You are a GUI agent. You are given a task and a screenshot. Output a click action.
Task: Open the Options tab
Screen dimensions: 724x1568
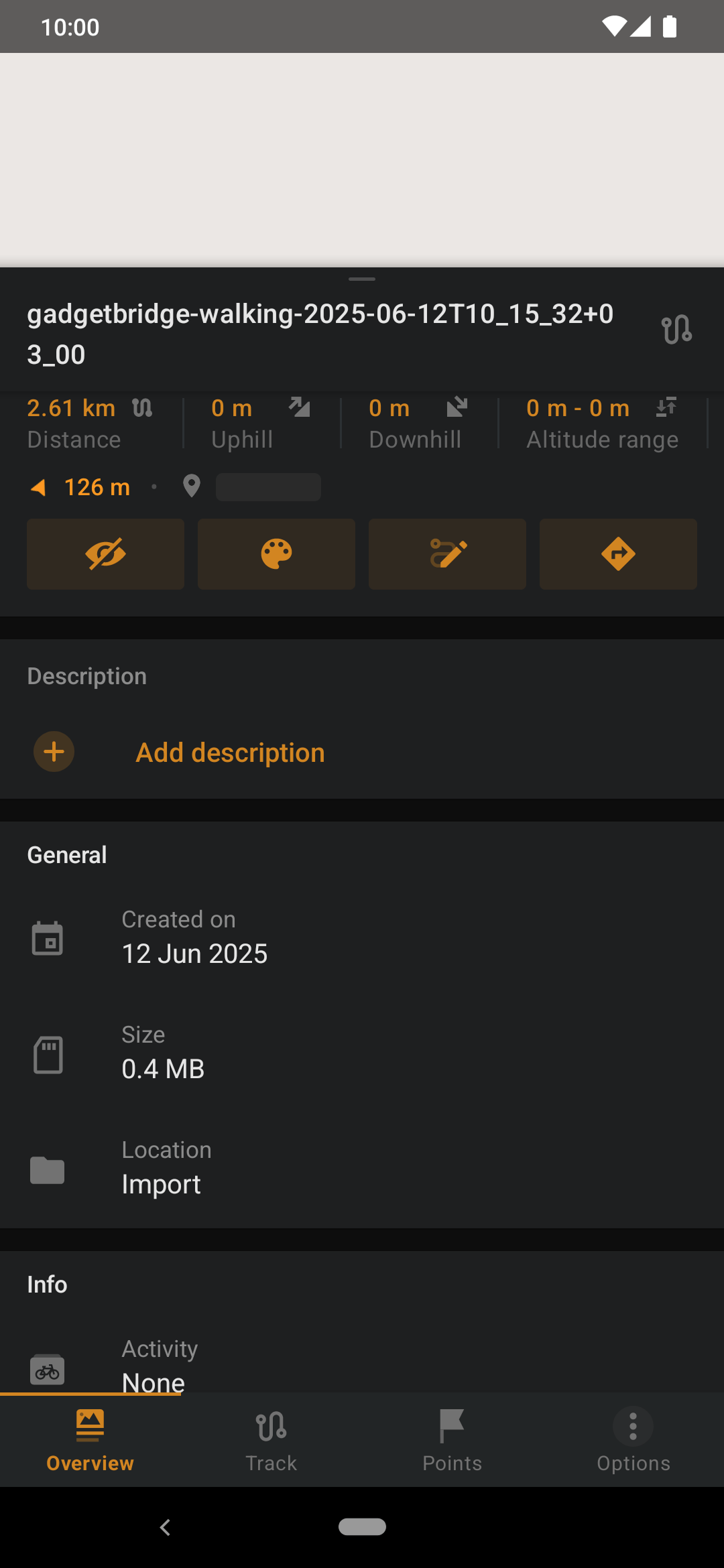pyautogui.click(x=633, y=1440)
